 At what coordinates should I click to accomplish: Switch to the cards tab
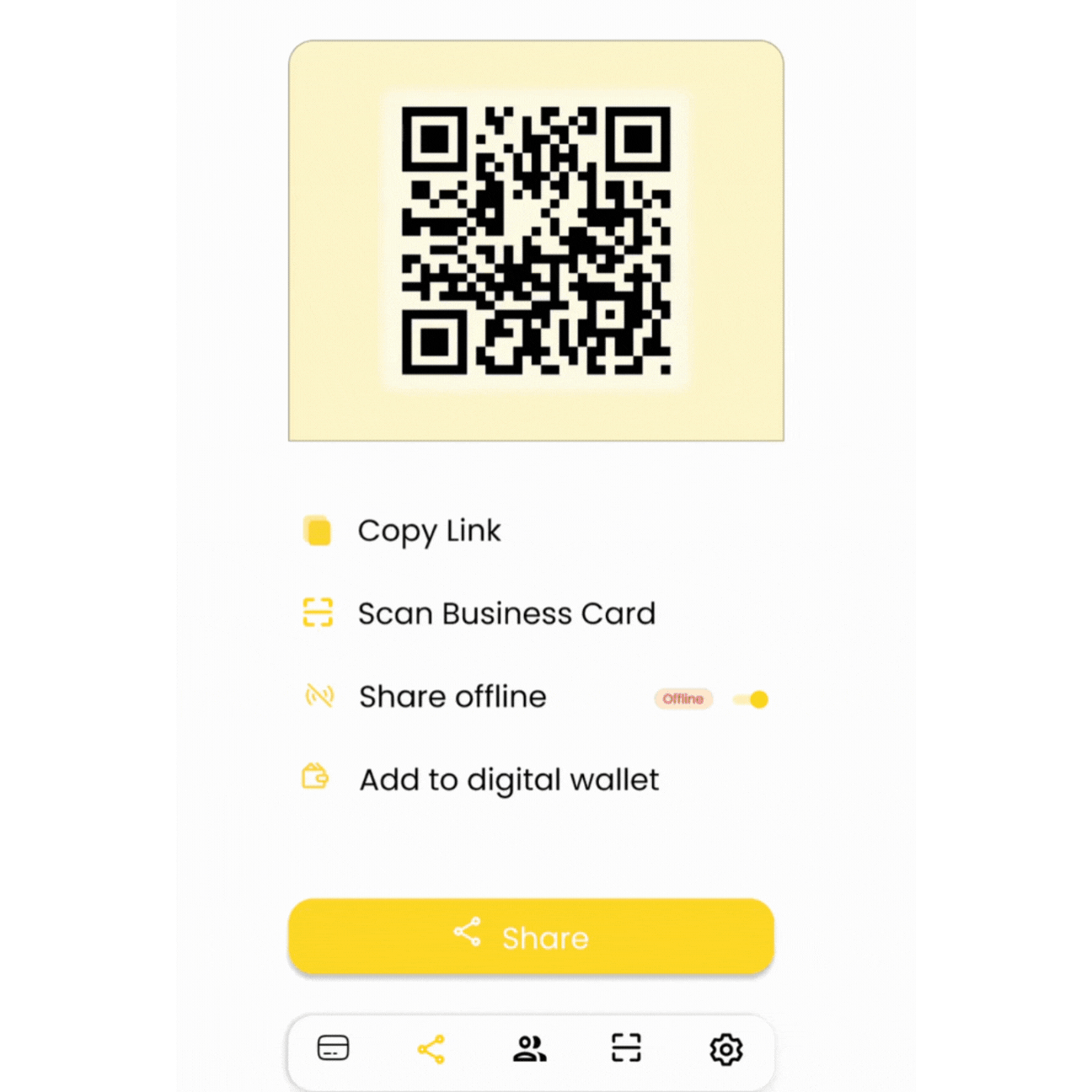click(333, 1048)
